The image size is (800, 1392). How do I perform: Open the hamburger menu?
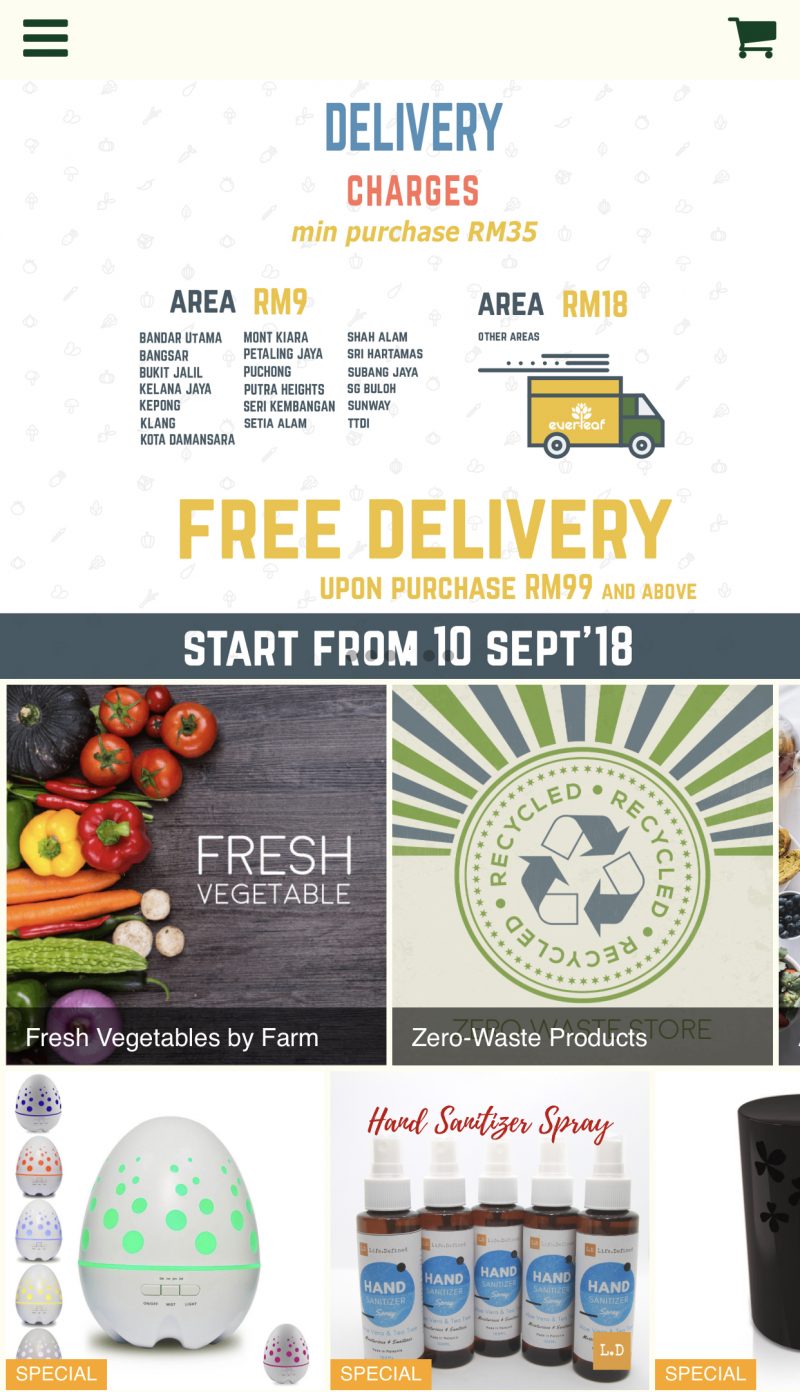pyautogui.click(x=45, y=38)
